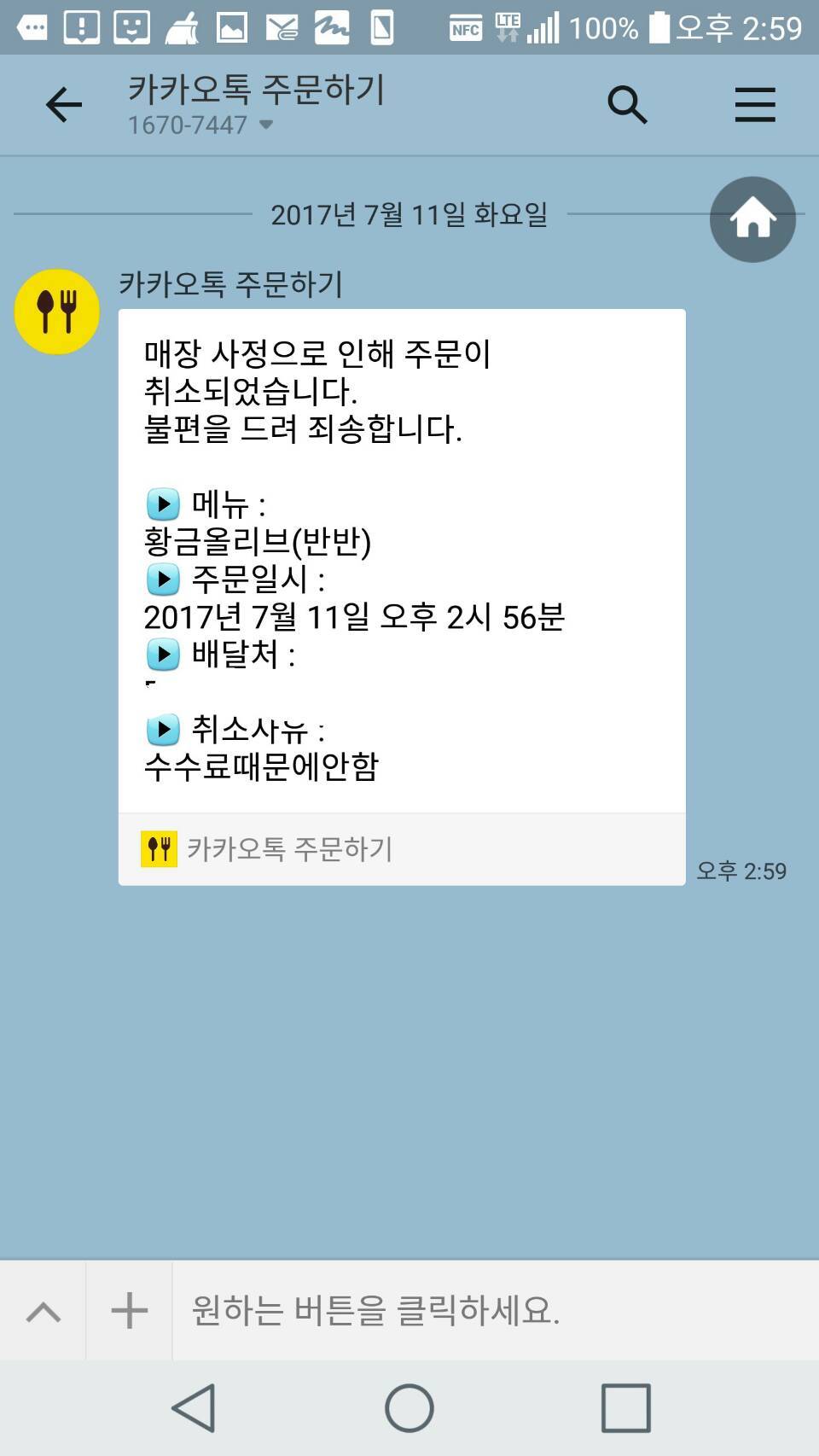Viewport: 819px width, 1456px height.
Task: Open the hamburger chat menu
Action: (x=755, y=106)
